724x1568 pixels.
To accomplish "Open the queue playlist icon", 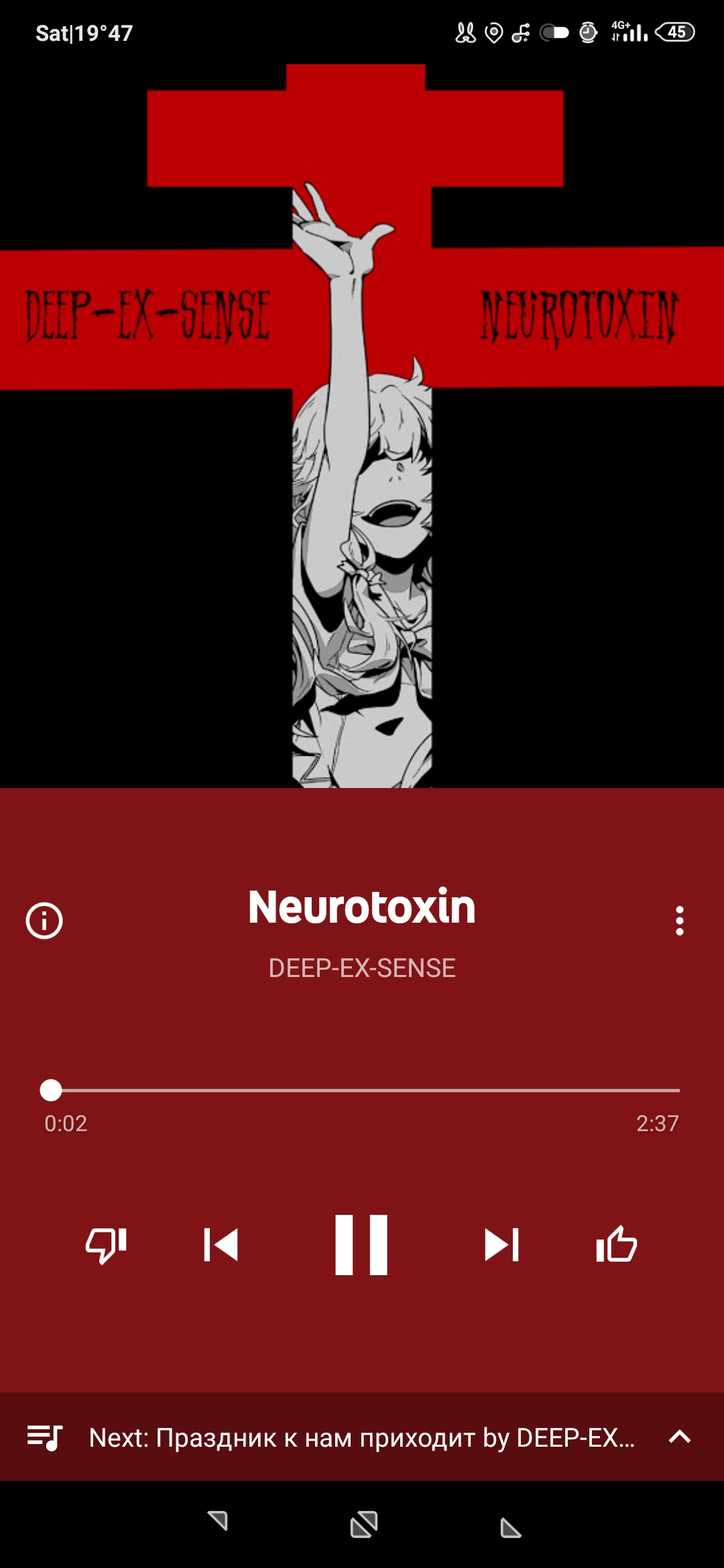I will (x=44, y=1437).
